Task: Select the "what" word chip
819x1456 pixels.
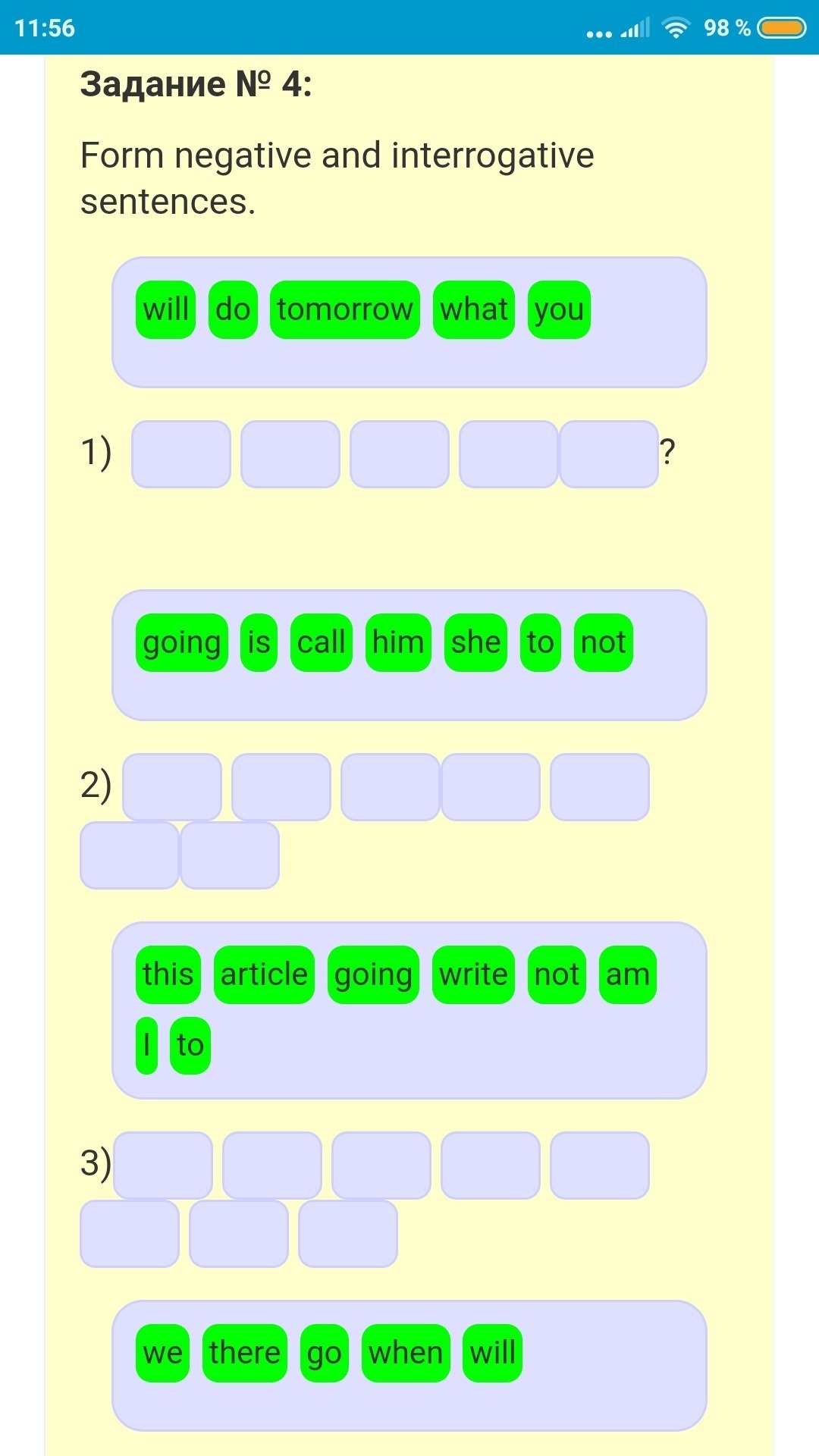Action: (474, 309)
